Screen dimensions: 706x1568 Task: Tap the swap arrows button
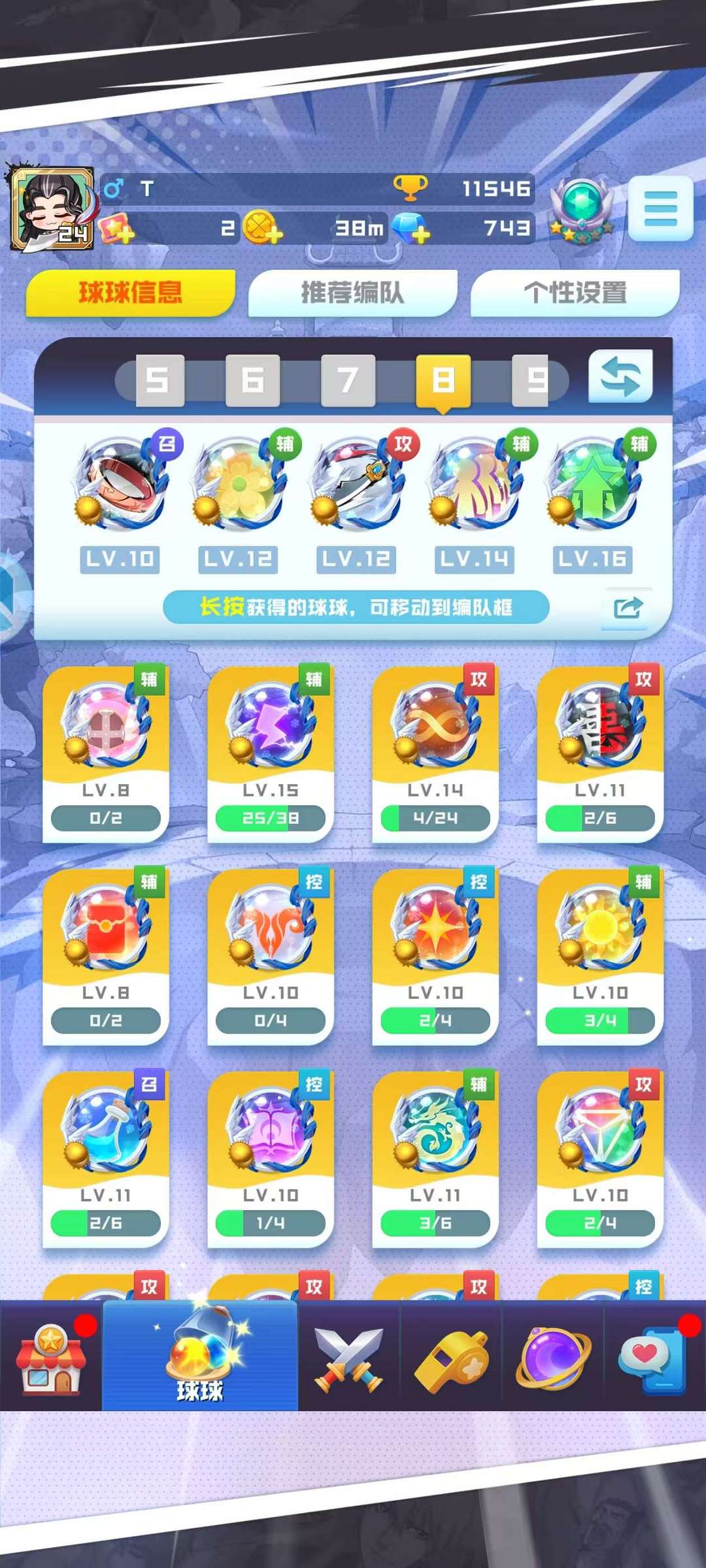click(620, 376)
